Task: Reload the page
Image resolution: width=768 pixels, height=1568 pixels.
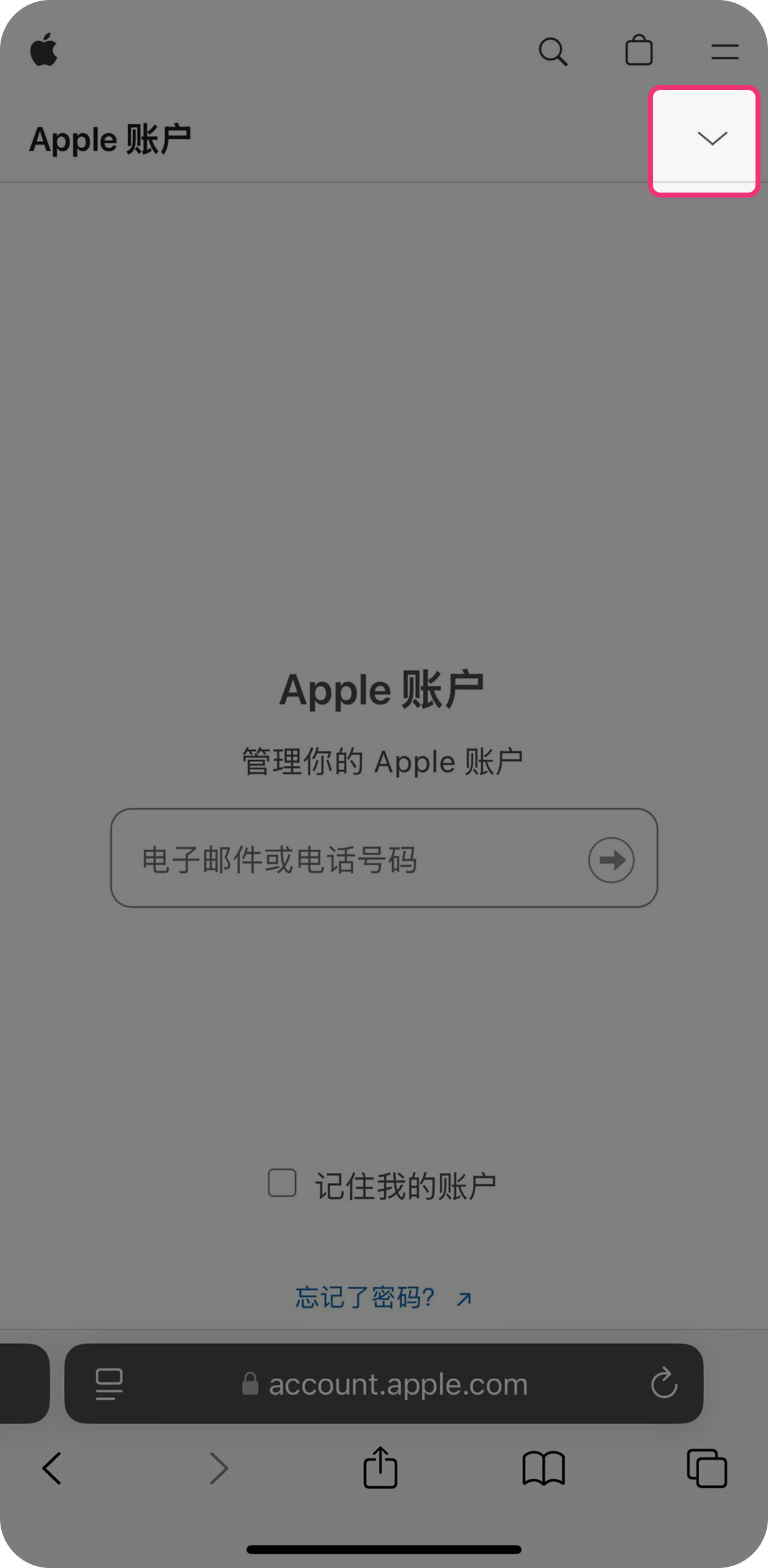Action: click(664, 1382)
